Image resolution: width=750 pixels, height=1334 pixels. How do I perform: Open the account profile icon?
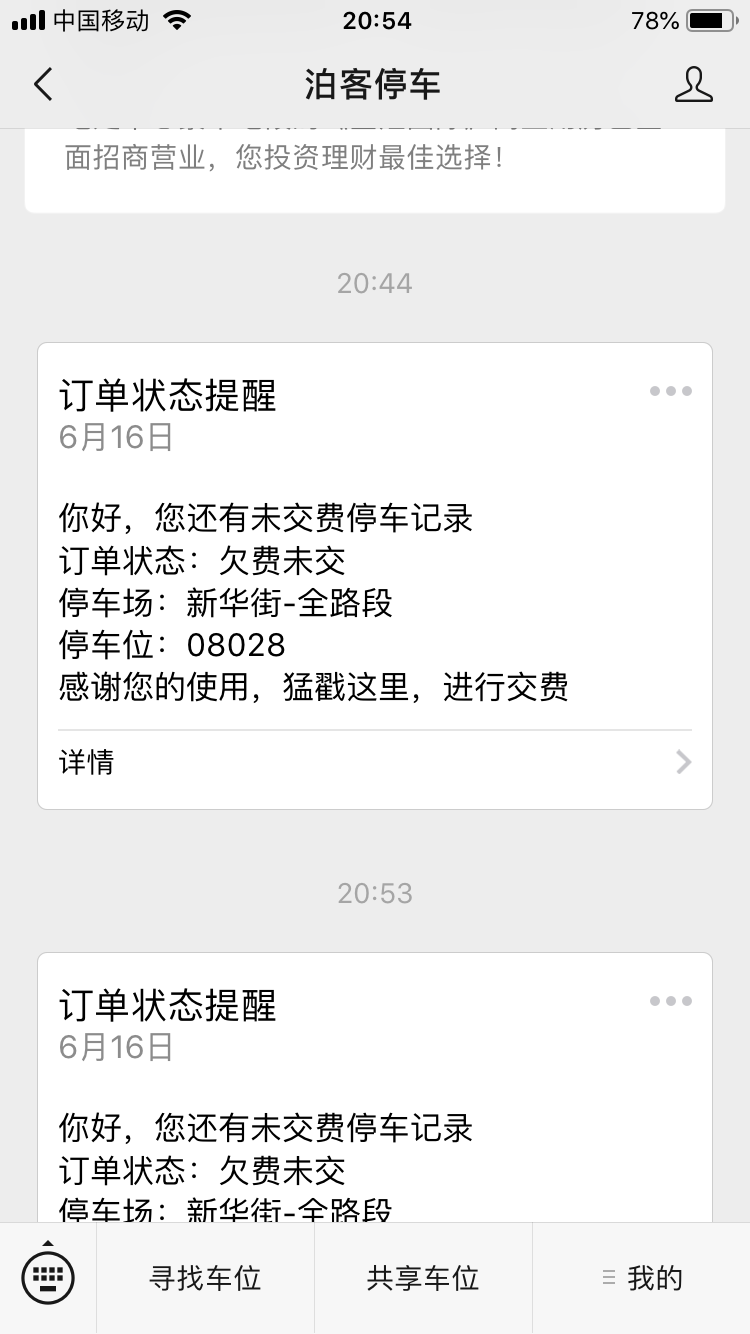pos(693,85)
